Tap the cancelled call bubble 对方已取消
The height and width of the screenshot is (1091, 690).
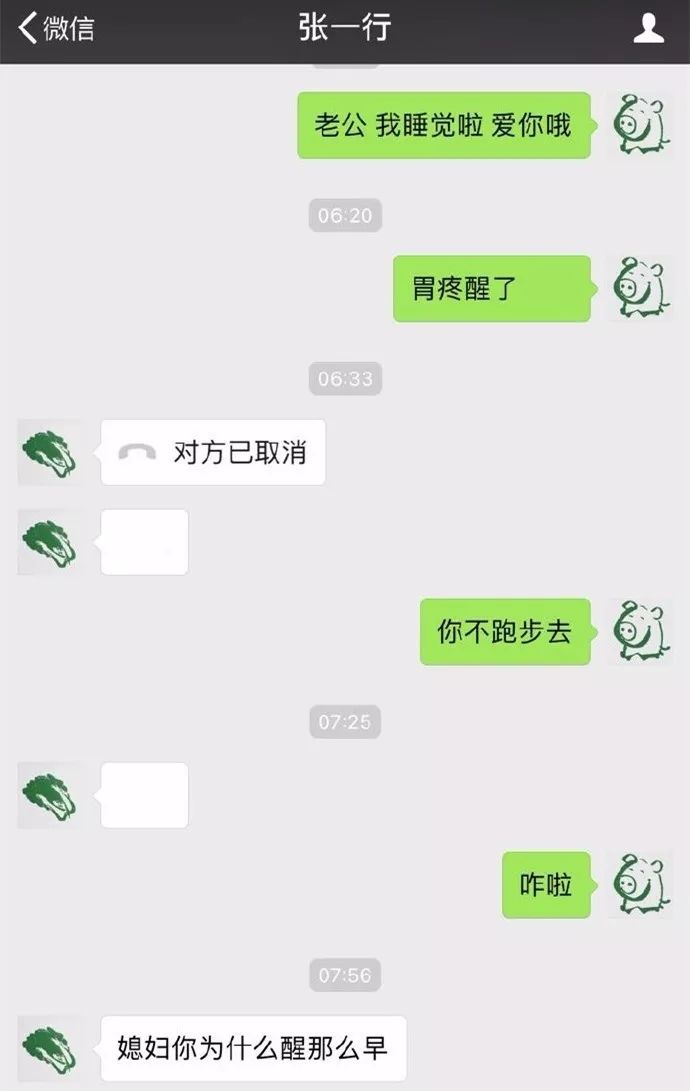click(213, 453)
